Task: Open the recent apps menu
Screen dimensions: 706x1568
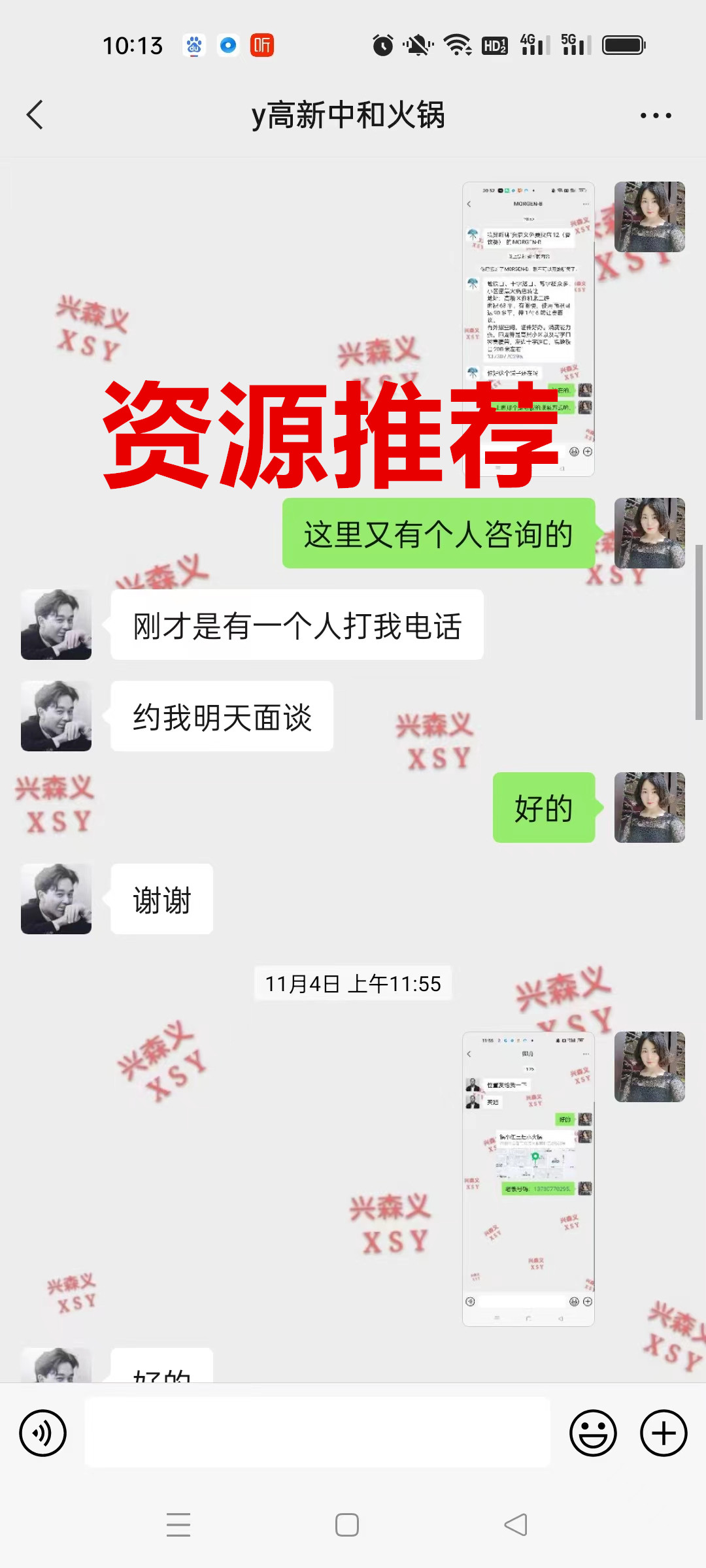Action: 178,1525
